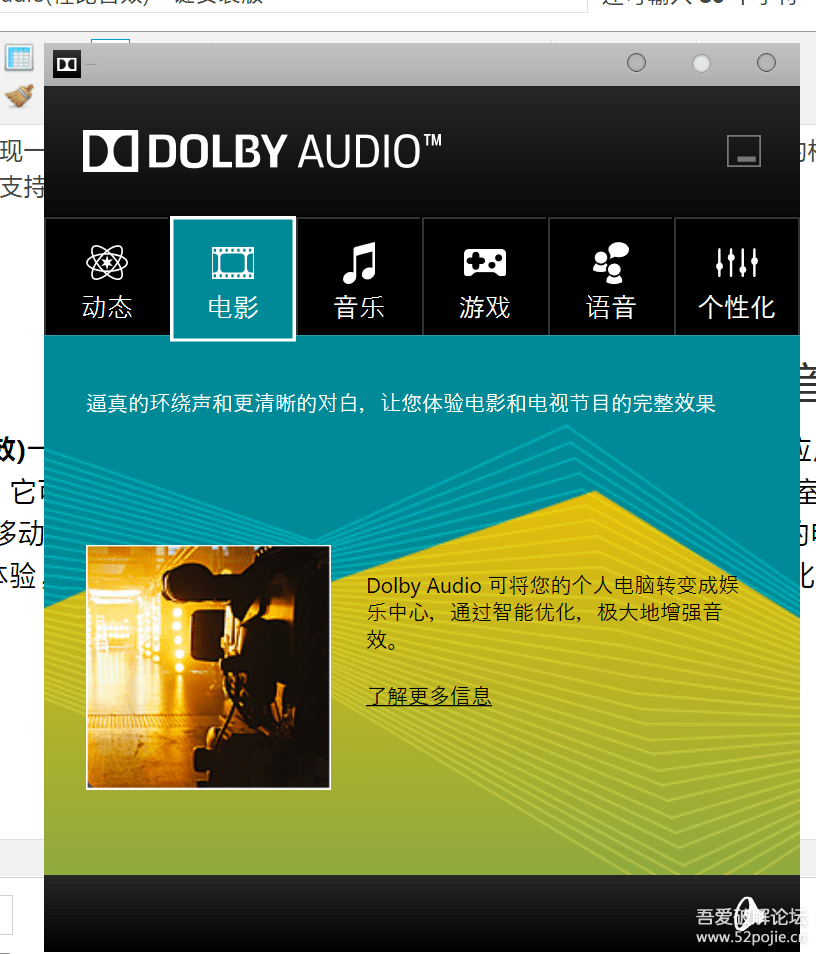Open the 个性化 tab
This screenshot has width=816, height=954.
click(x=737, y=278)
